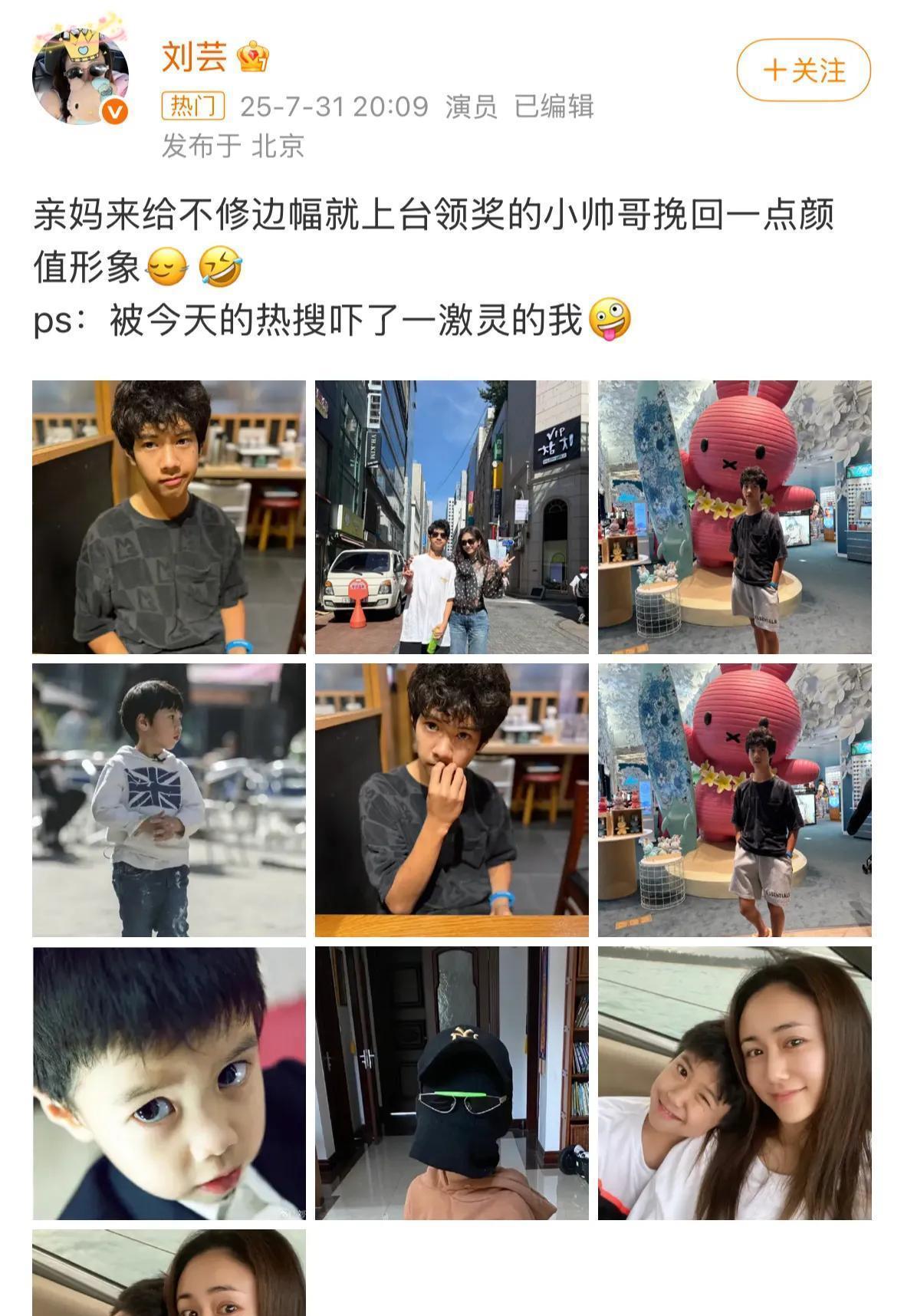Viewport: 904px width, 1316px height.
Task: Open the username 刘芸 link
Action: click(x=195, y=58)
